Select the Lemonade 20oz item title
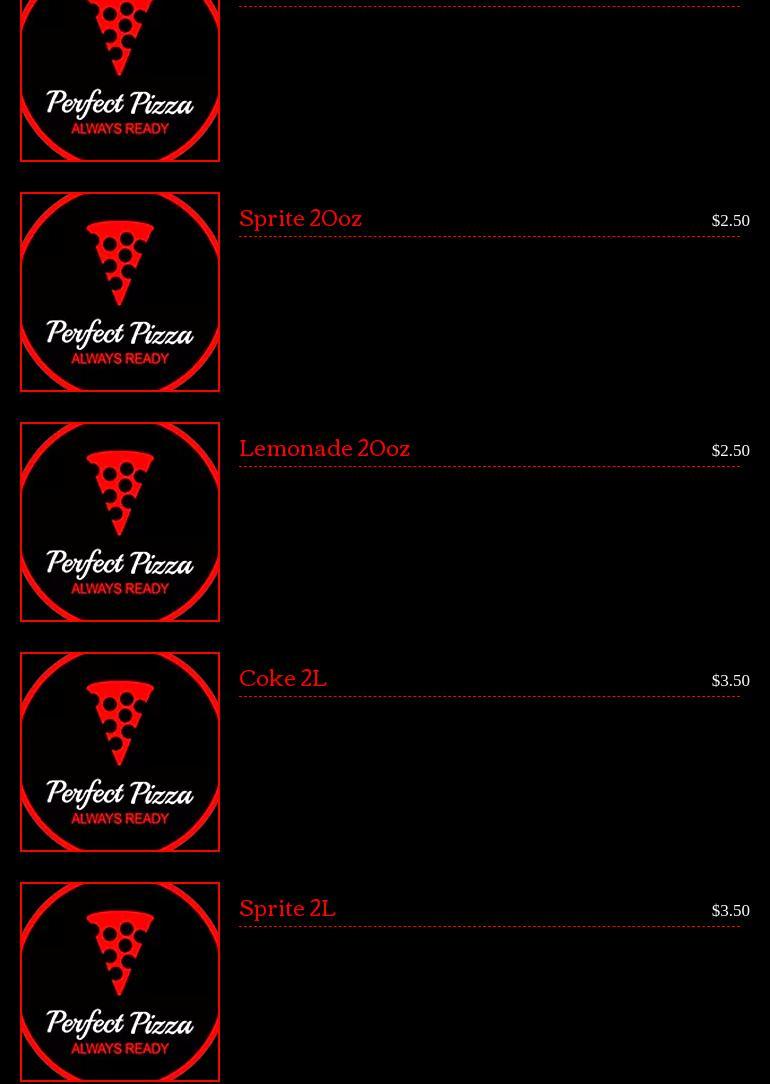 point(324,448)
